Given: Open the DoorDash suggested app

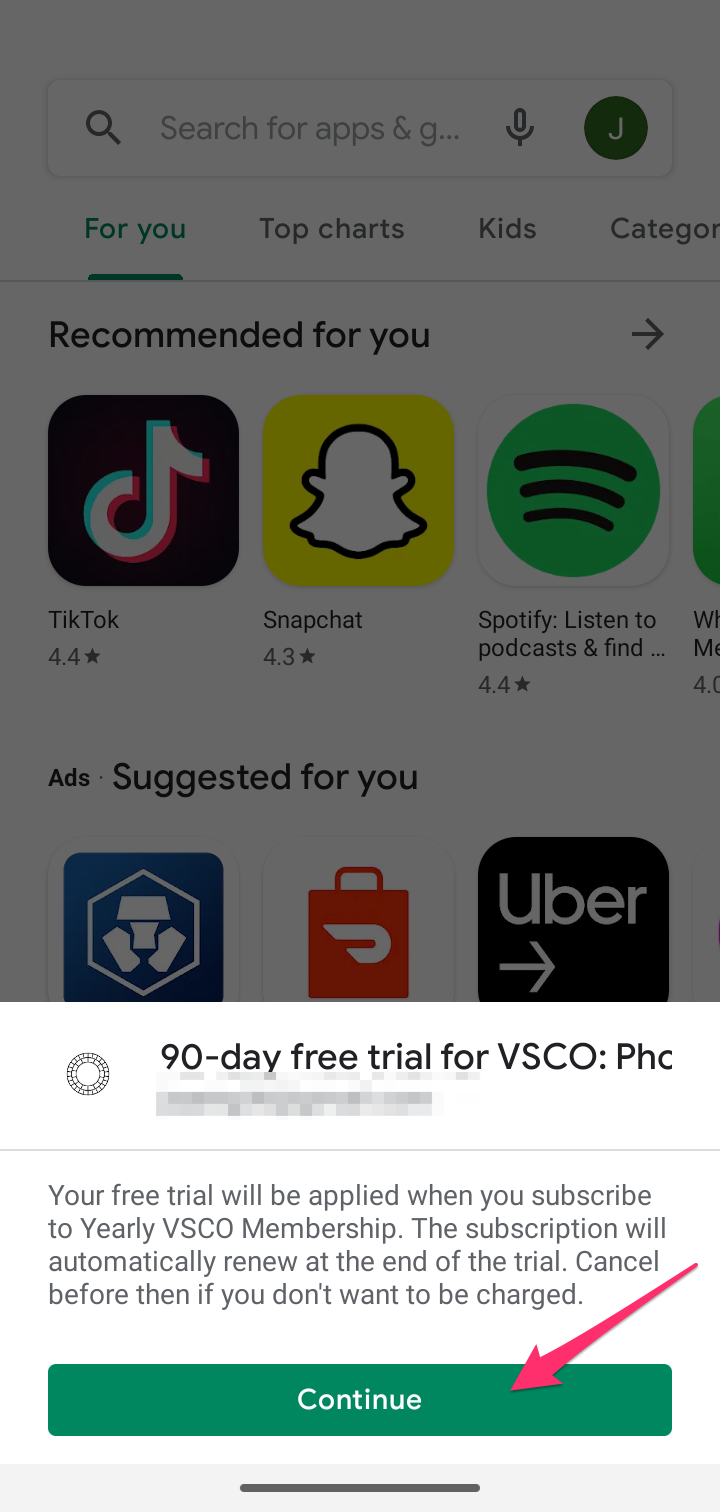Looking at the screenshot, I should click(x=358, y=920).
